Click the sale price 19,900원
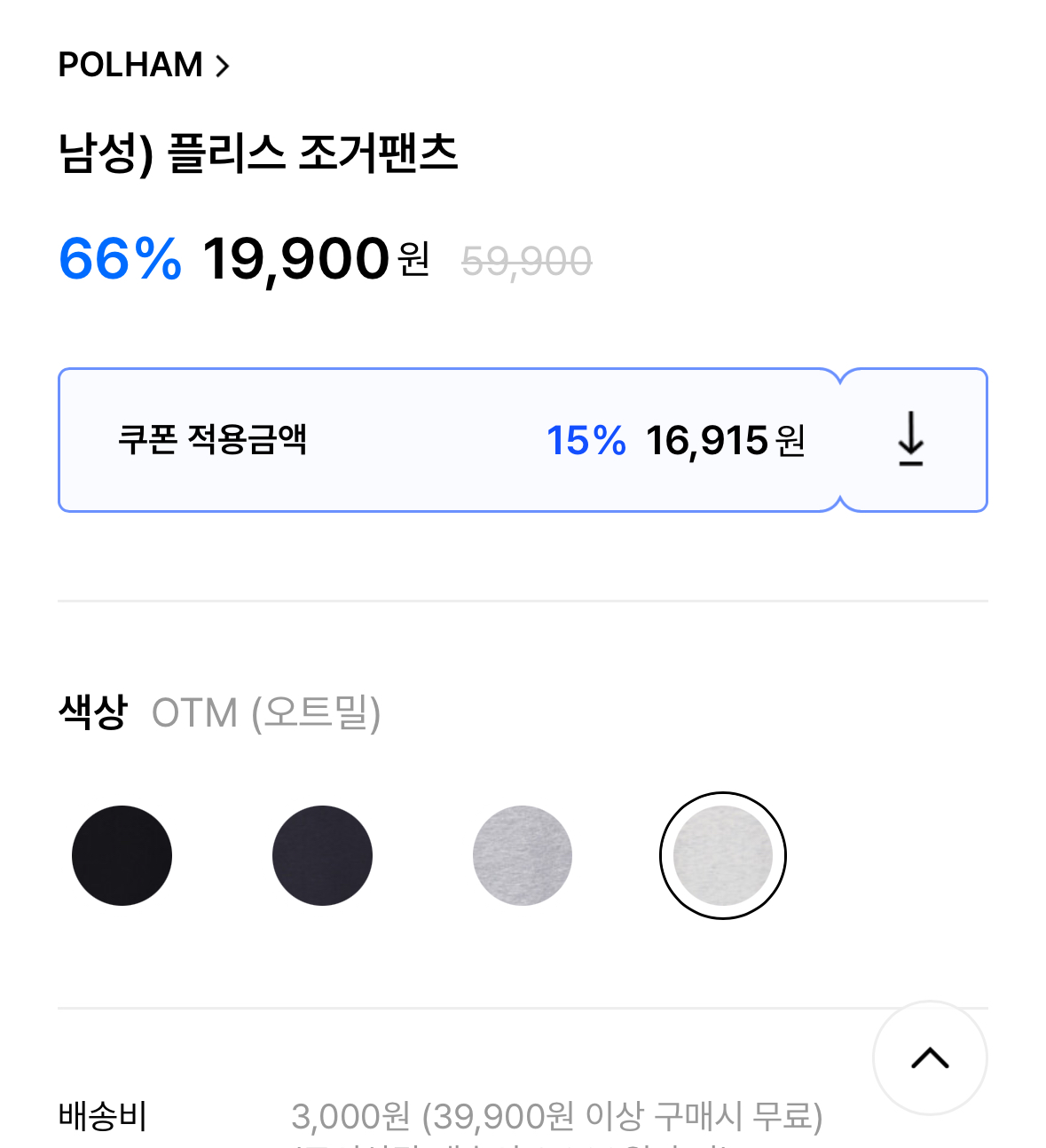This screenshot has height=1148, width=1046. coord(295,259)
